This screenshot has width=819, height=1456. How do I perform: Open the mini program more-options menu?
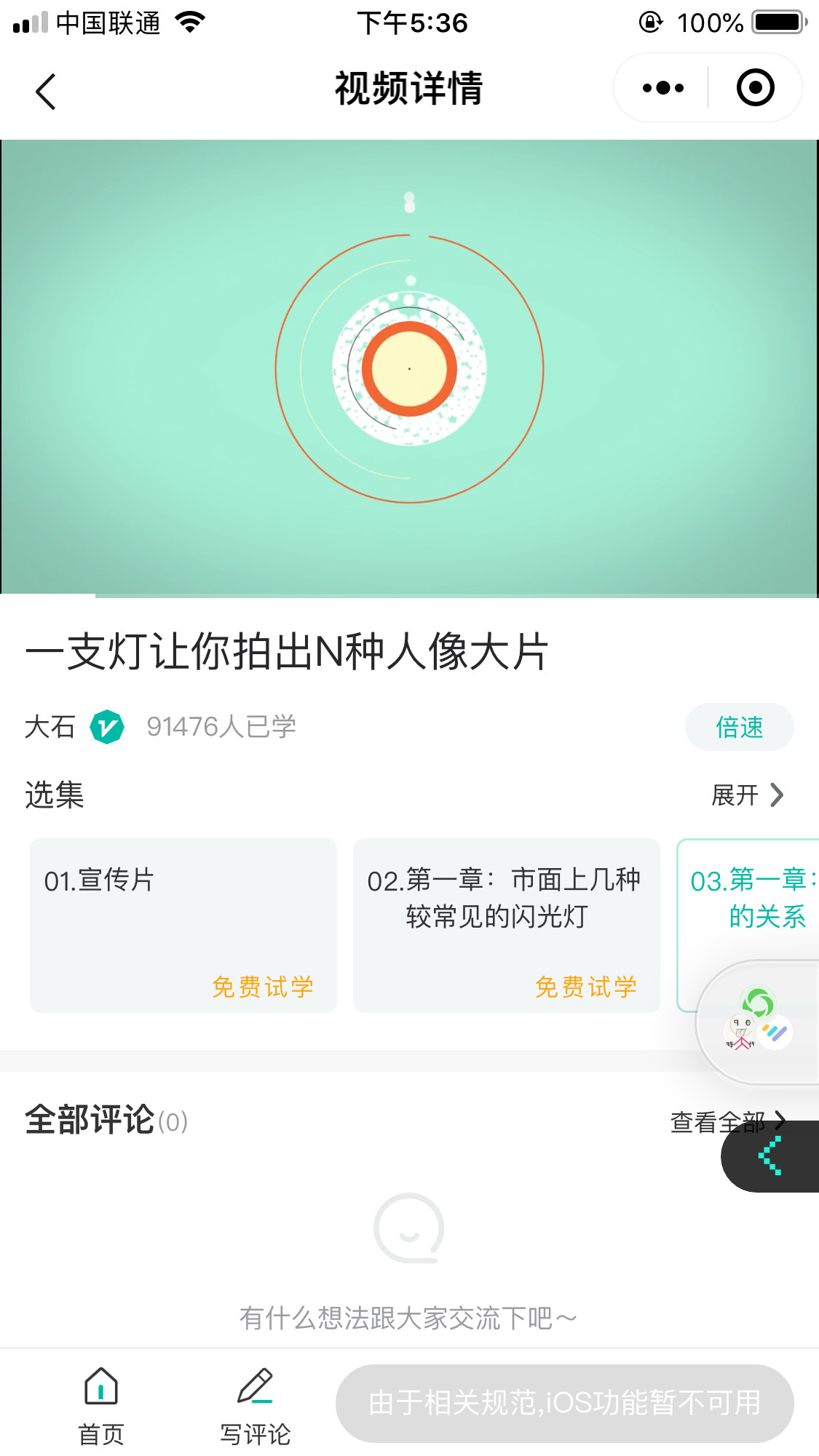tap(662, 88)
